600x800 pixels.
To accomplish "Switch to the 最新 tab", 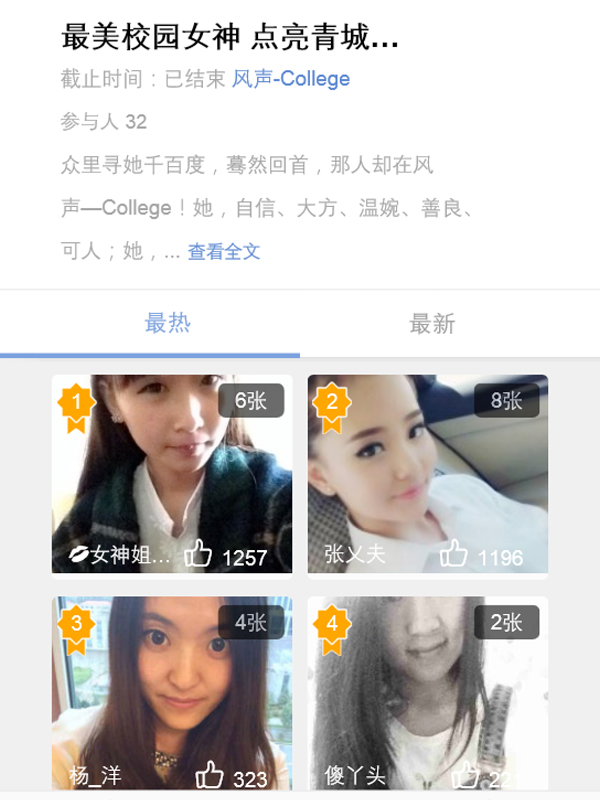I will pos(432,323).
